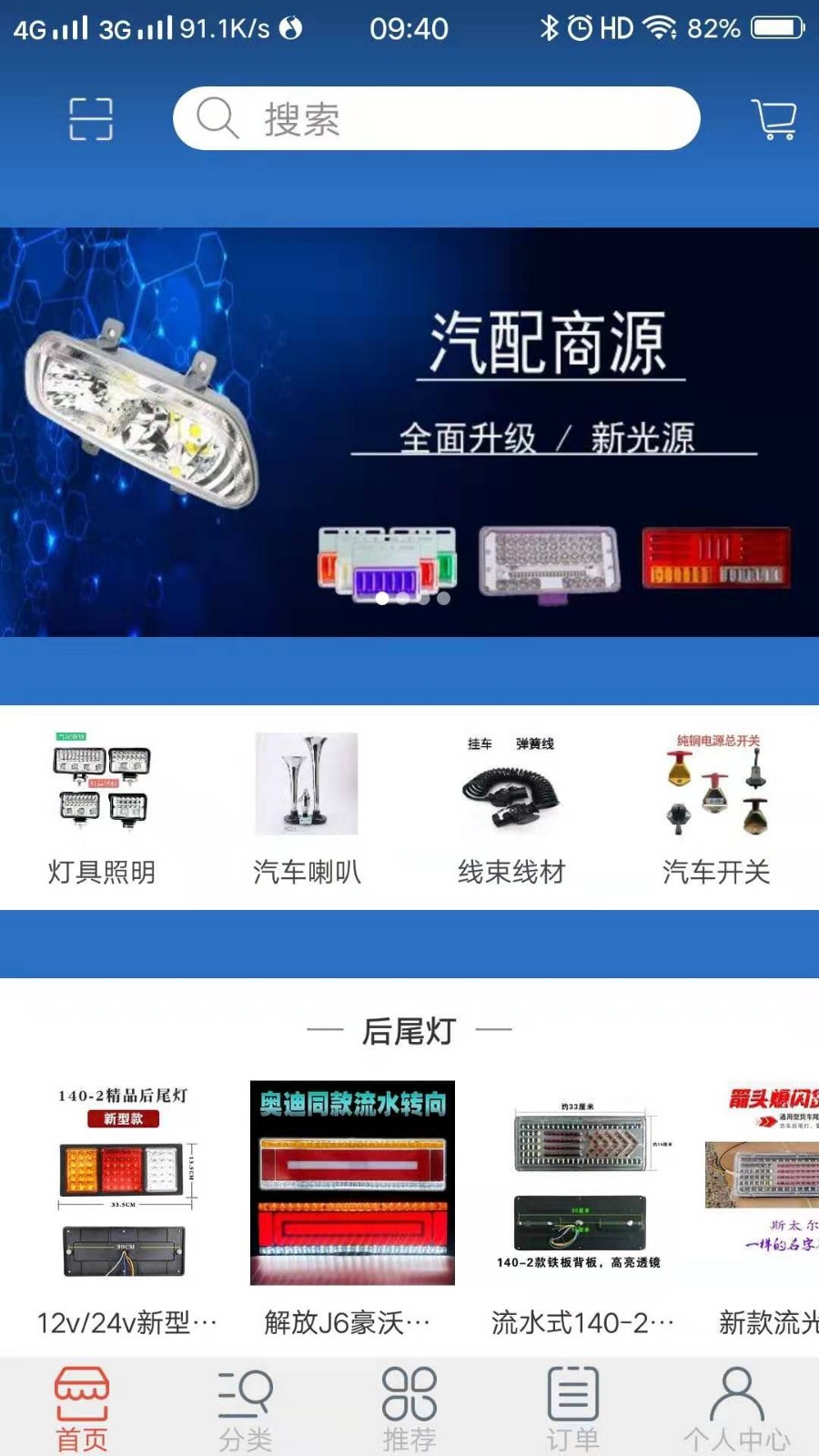The width and height of the screenshot is (819, 1456).
Task: Open the scan code icon
Action: point(91,119)
